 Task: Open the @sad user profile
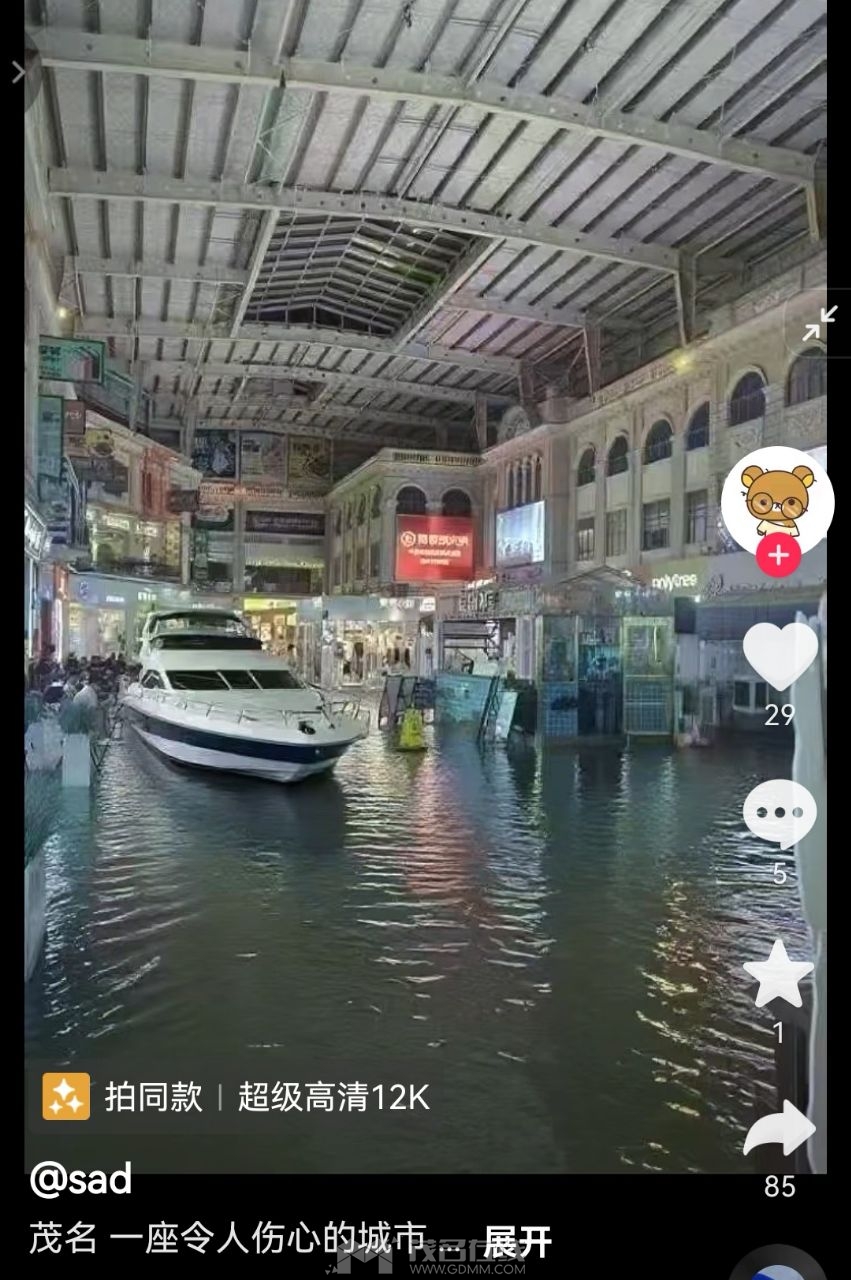[x=81, y=1180]
